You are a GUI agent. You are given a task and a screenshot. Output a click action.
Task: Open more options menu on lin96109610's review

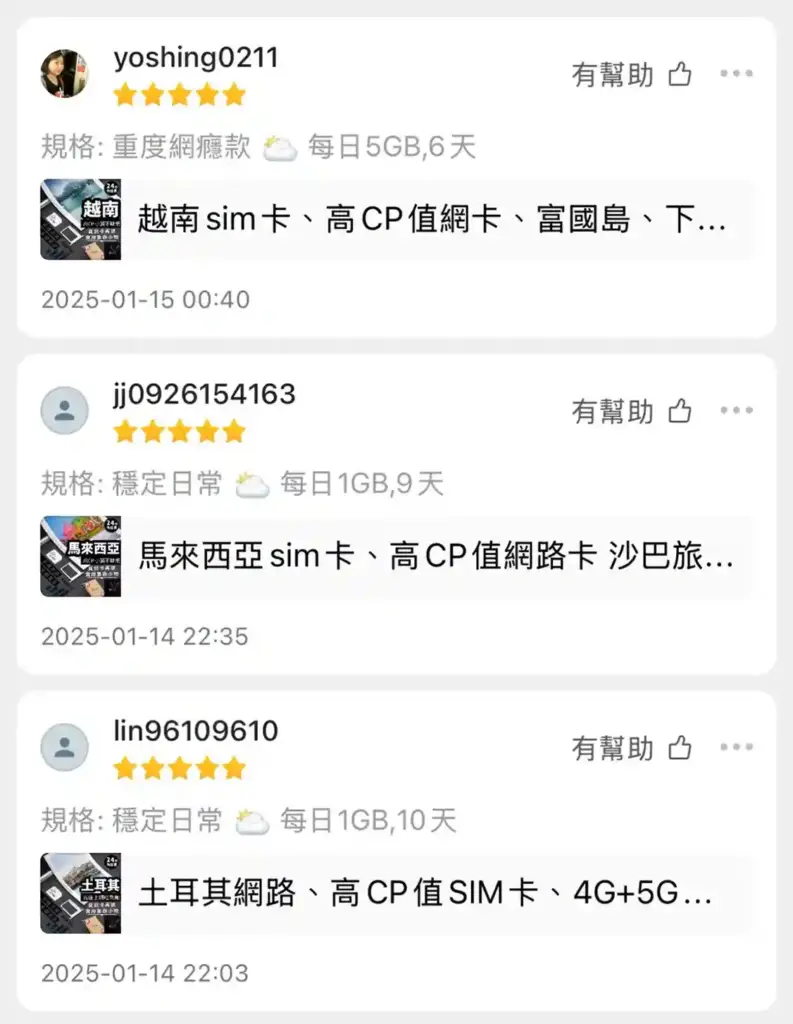[x=737, y=747]
